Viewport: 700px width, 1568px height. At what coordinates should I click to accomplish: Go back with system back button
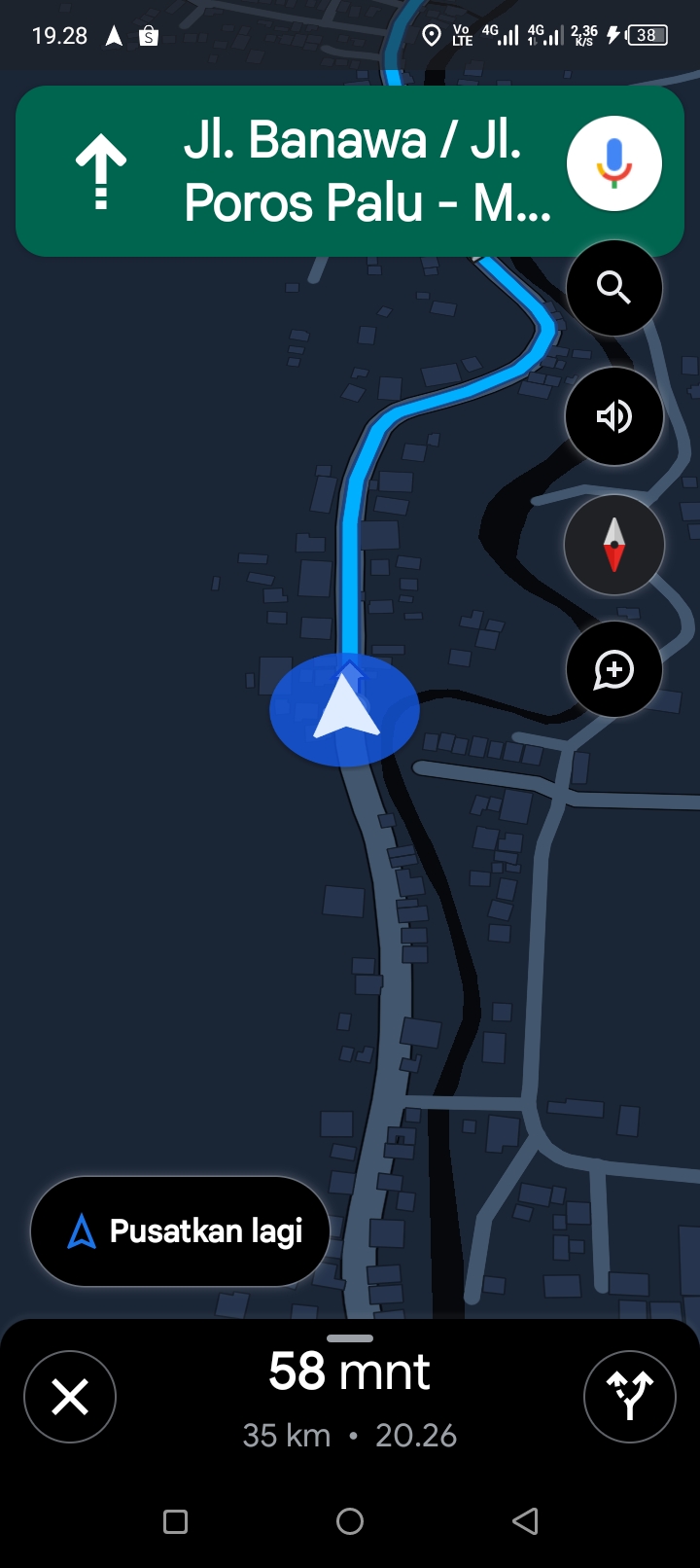pos(525,1521)
